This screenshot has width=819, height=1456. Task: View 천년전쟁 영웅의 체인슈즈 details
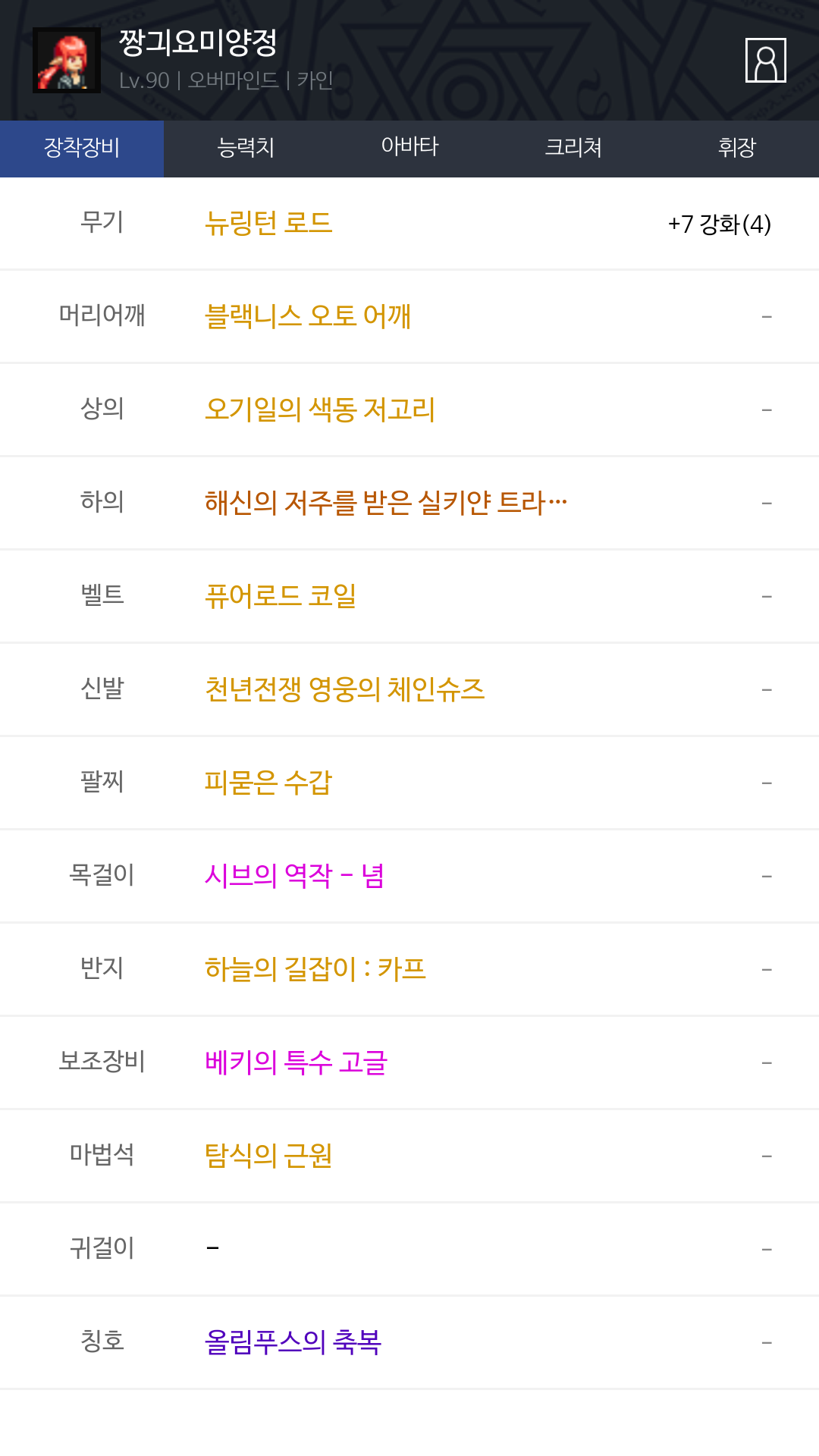click(345, 689)
